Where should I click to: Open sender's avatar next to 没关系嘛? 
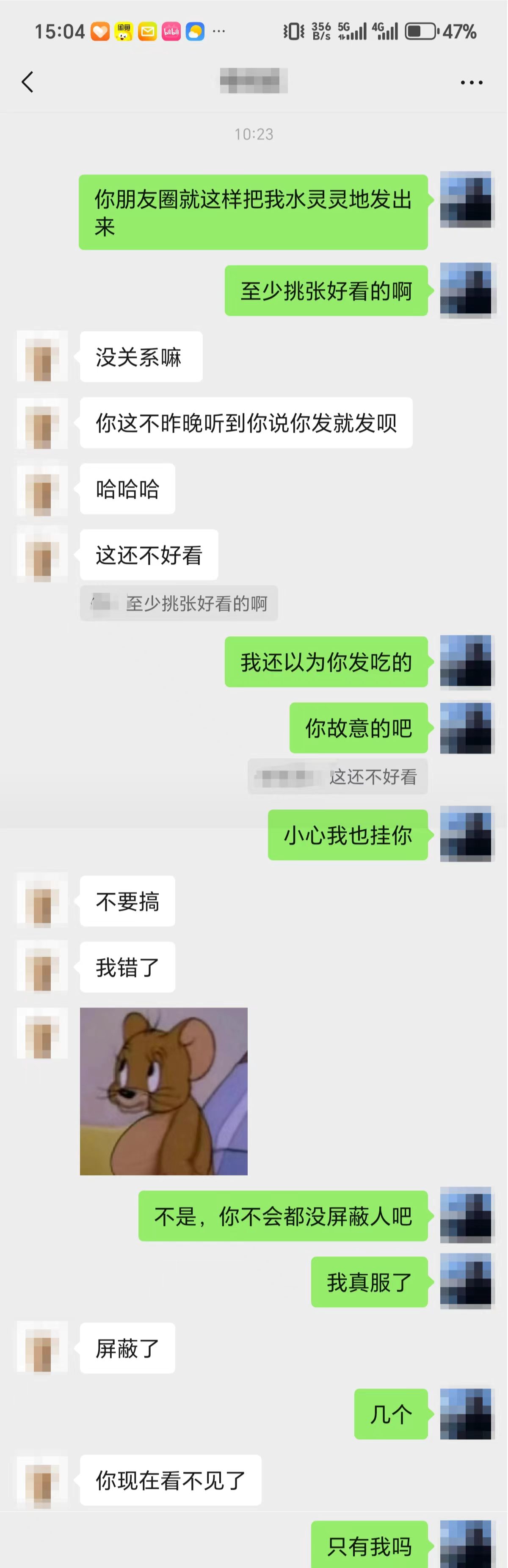point(42,356)
